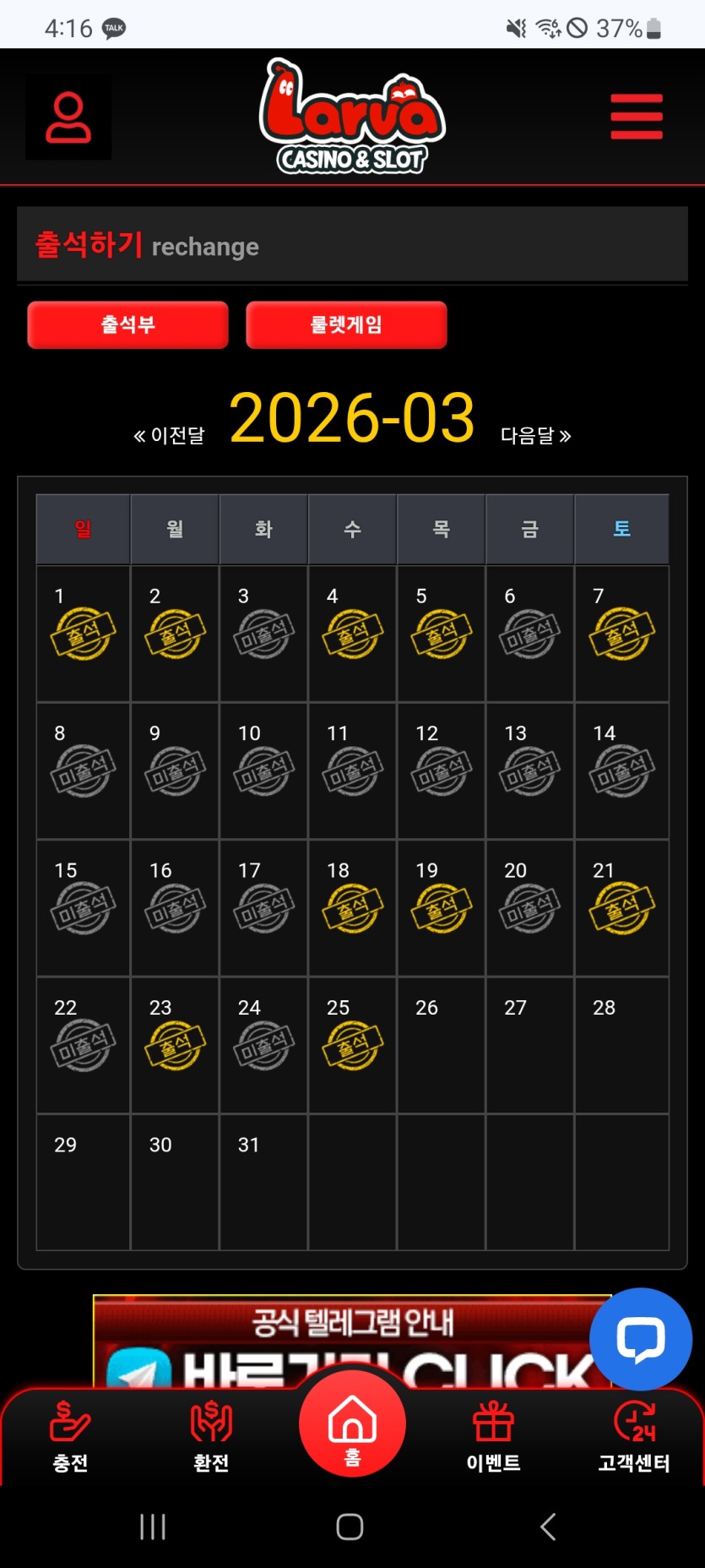Open the 충전 tab
This screenshot has width=705, height=1568.
[x=70, y=1437]
